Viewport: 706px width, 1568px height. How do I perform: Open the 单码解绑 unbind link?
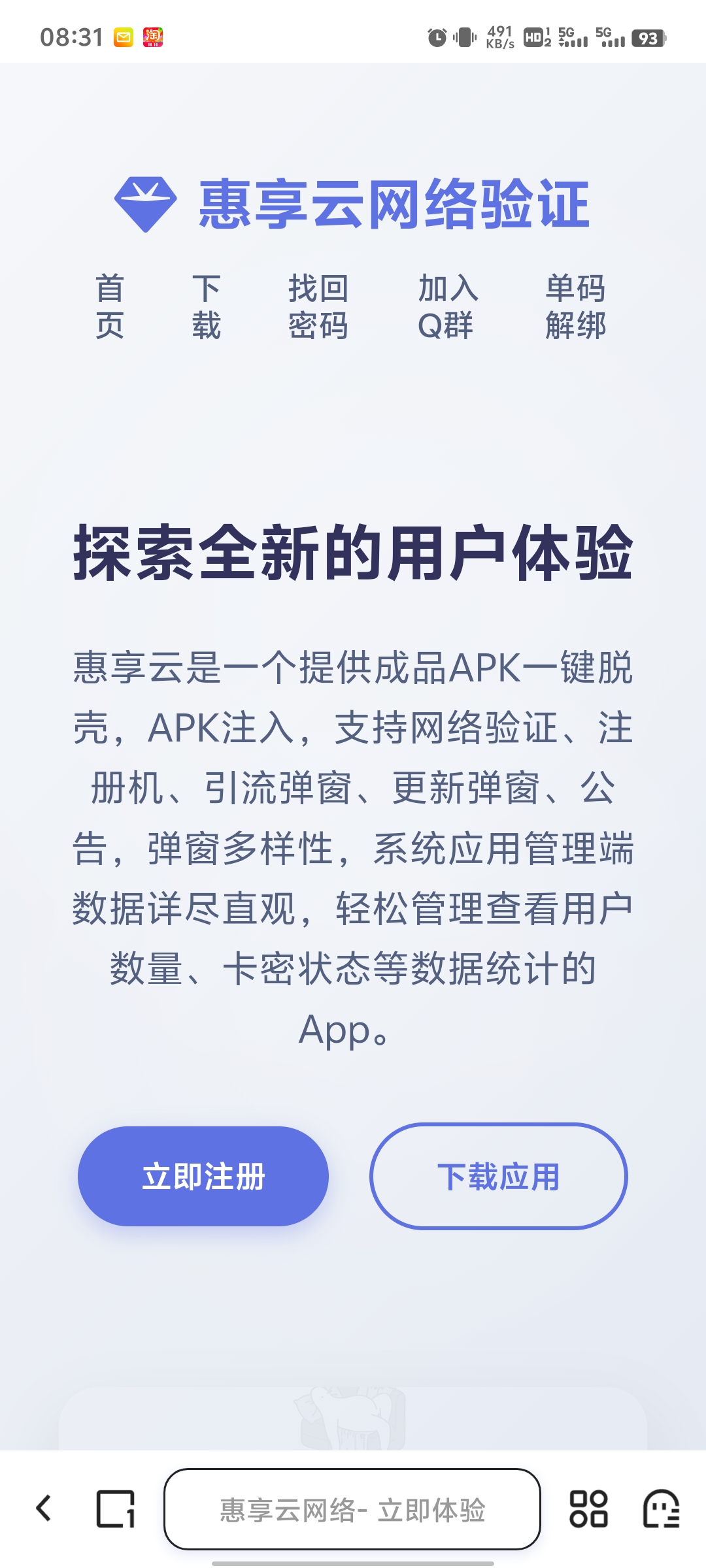click(x=576, y=307)
